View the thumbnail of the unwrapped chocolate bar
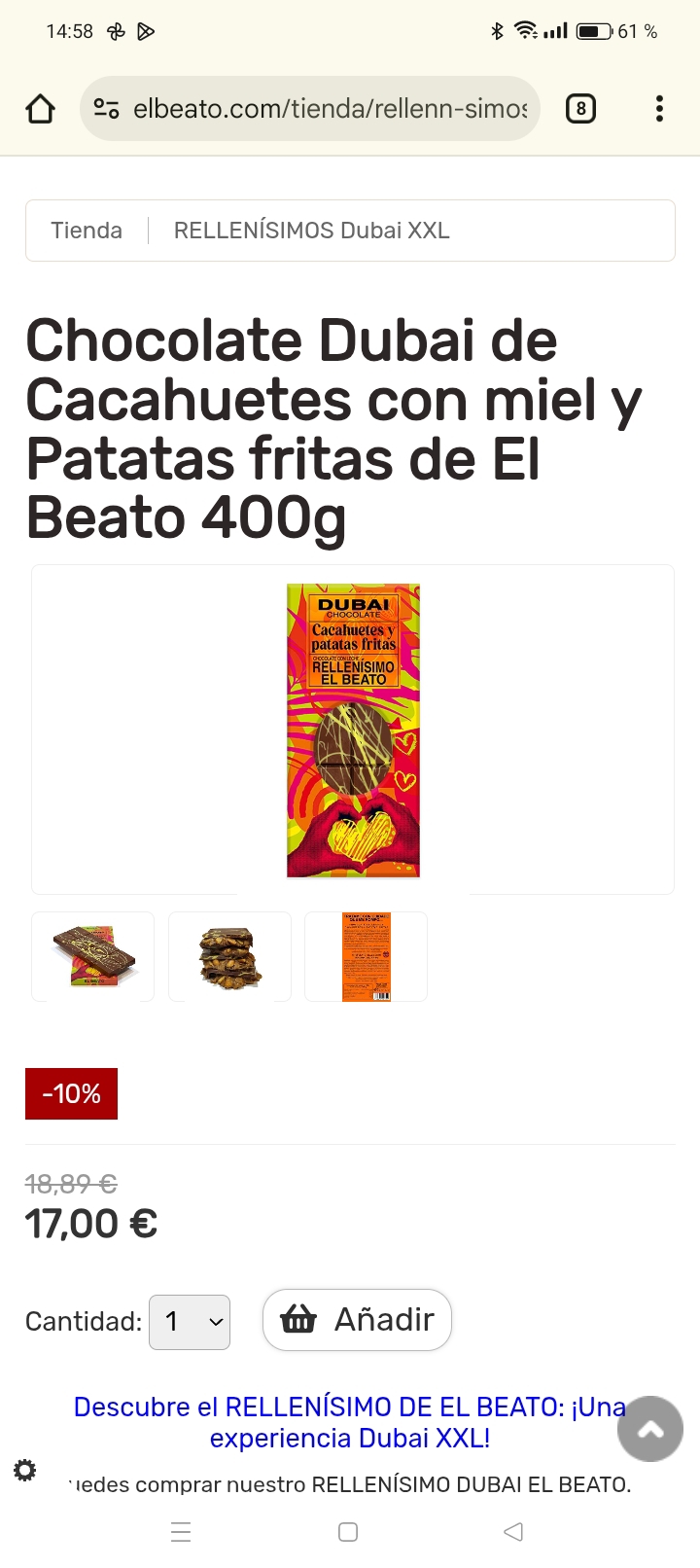Image resolution: width=700 pixels, height=1568 pixels. pyautogui.click(x=93, y=956)
